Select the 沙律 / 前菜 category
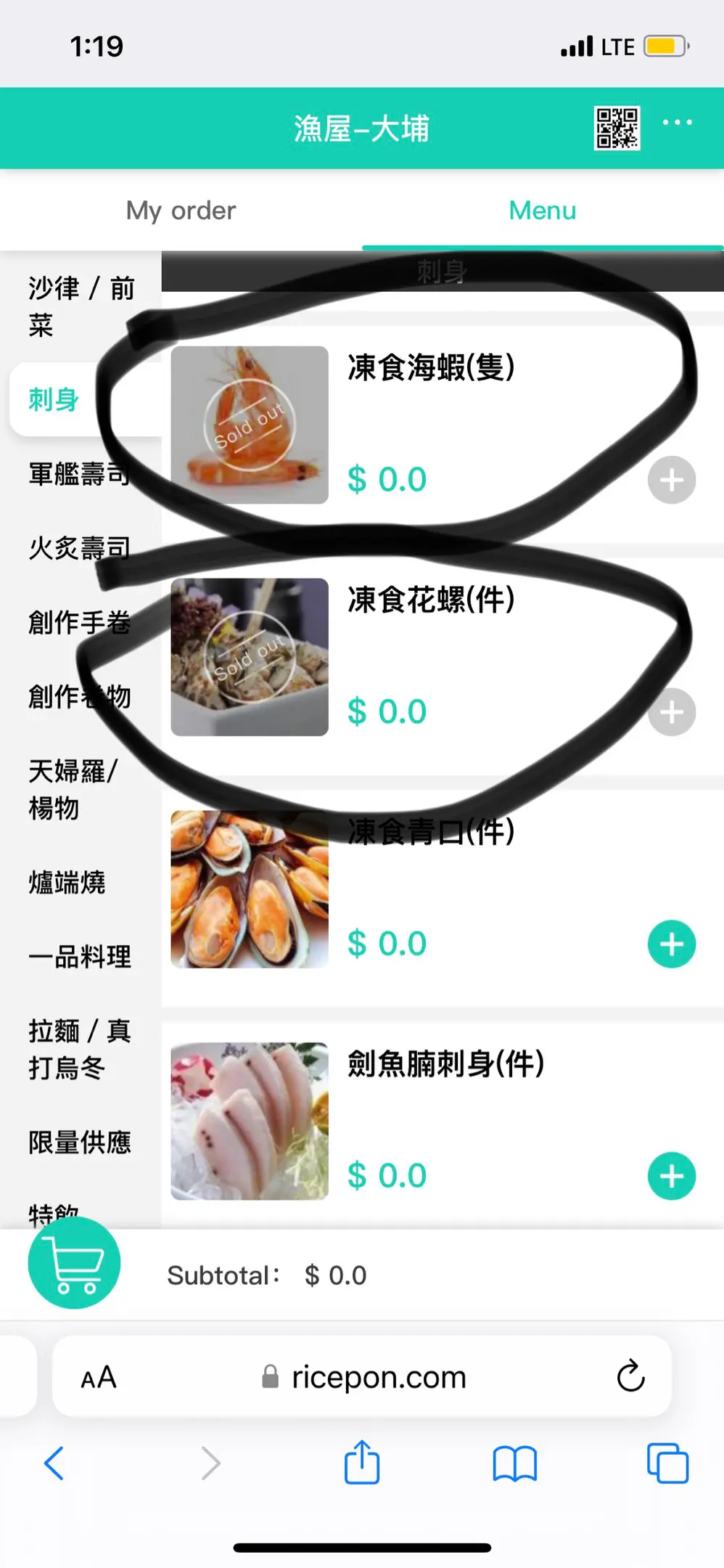724x1568 pixels. tap(81, 306)
